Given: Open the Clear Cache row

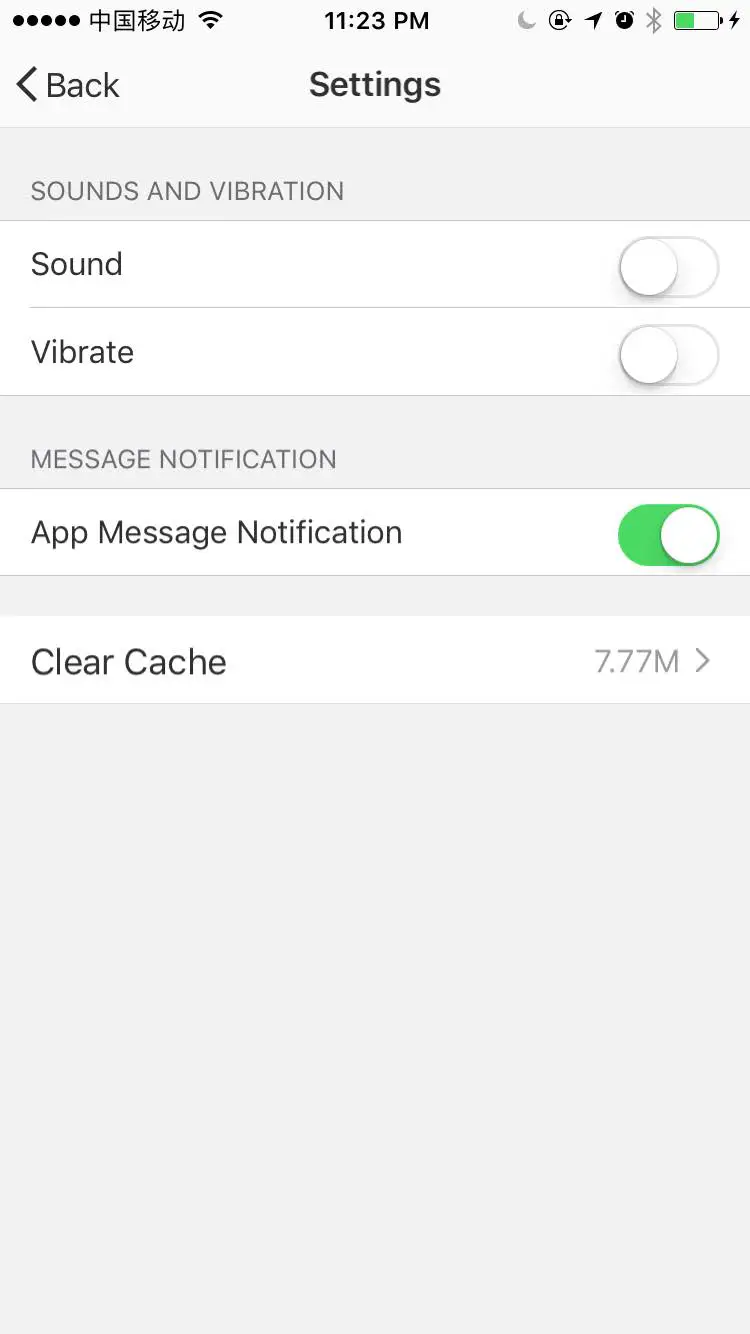Looking at the screenshot, I should tap(375, 661).
